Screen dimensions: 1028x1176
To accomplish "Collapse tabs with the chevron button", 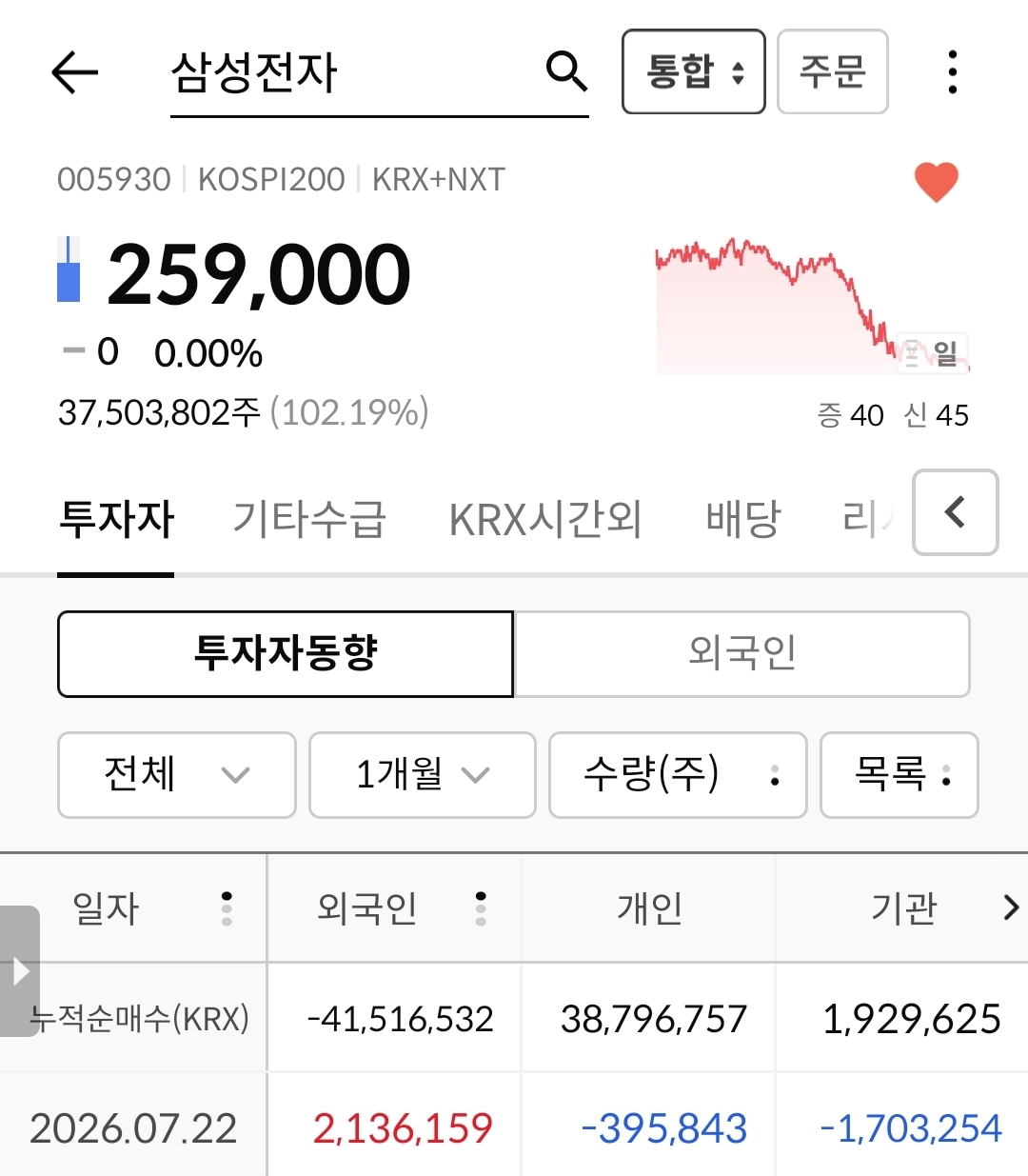I will tap(956, 512).
